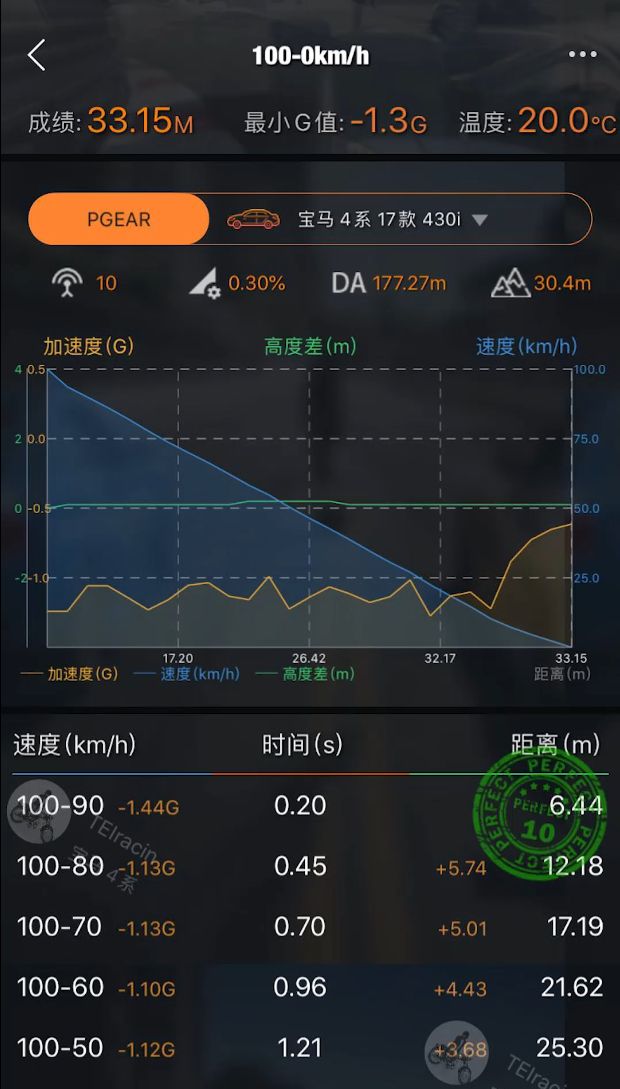Open the three-dot overflow menu
The width and height of the screenshot is (620, 1089).
582,55
